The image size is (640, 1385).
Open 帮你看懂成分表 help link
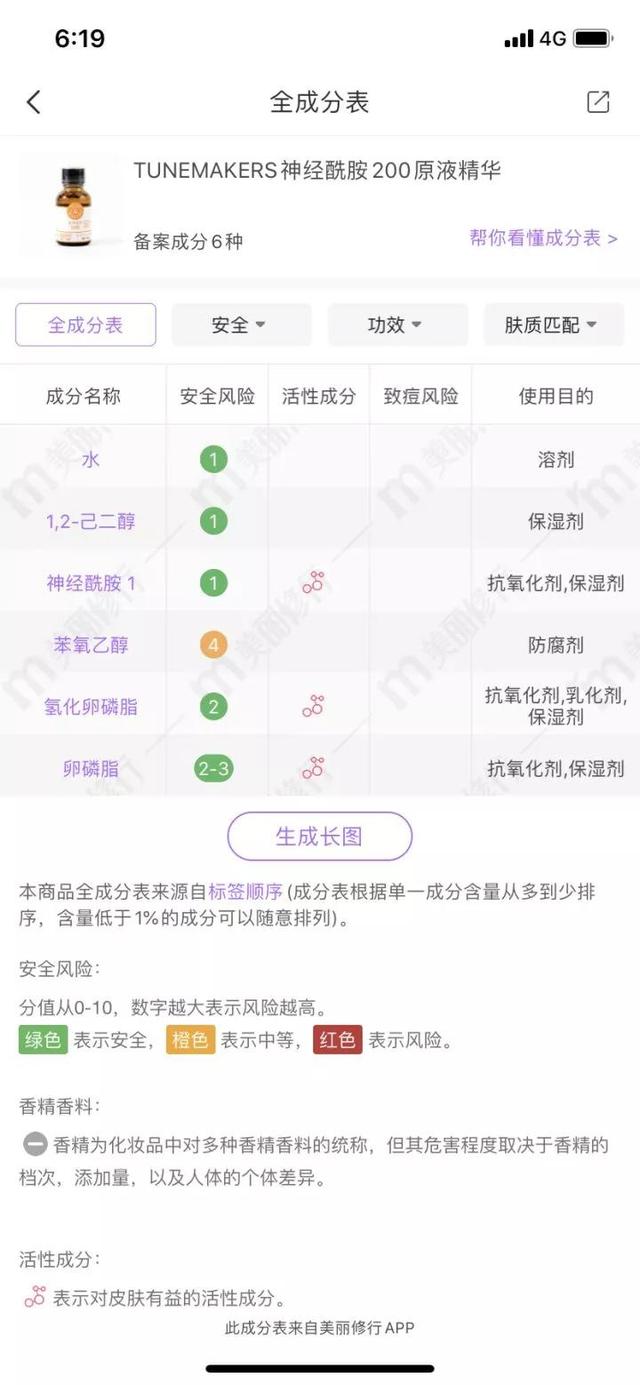click(543, 238)
